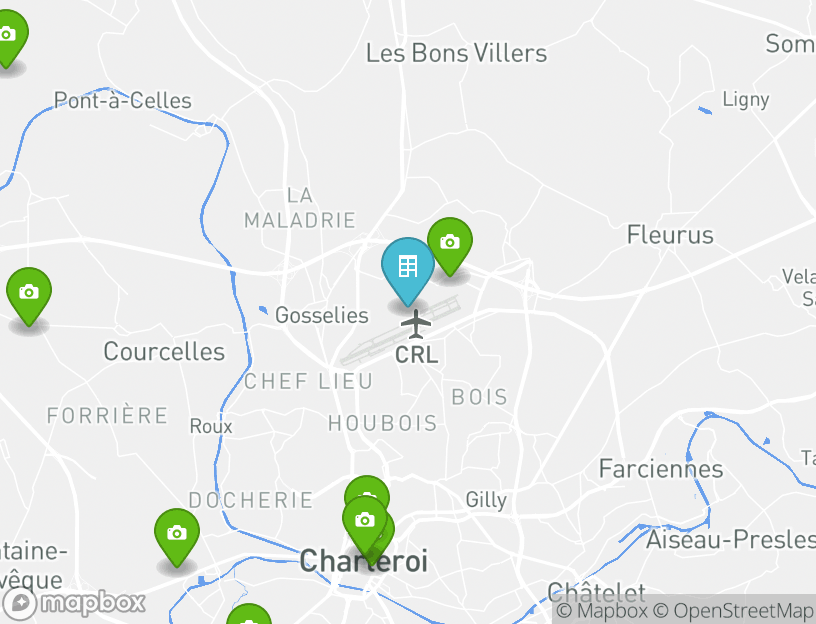816x624 pixels.
Task: Open the Mapbox attribution link
Action: [x=602, y=611]
